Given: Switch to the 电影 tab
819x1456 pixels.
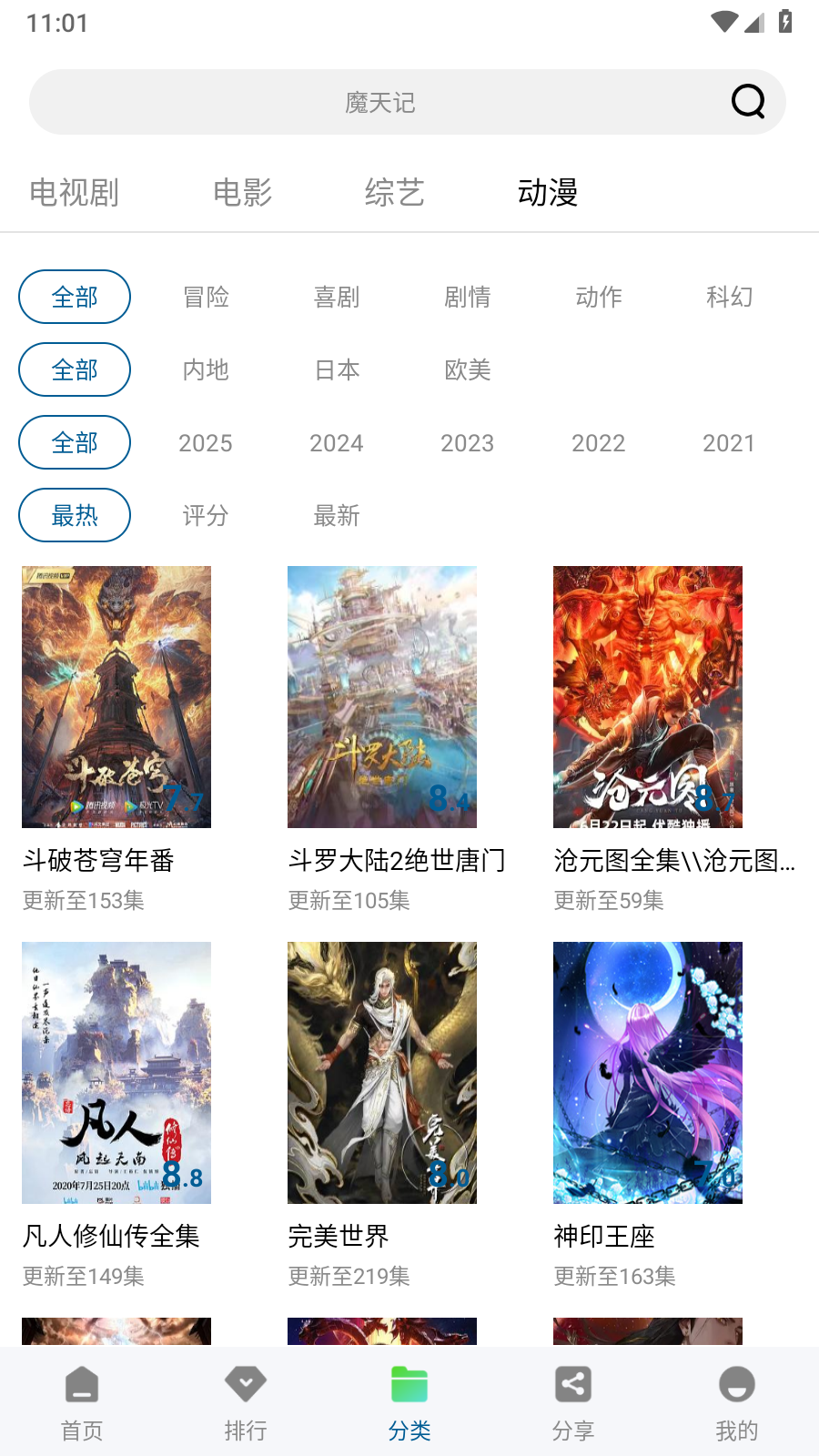Looking at the screenshot, I should click(x=241, y=193).
